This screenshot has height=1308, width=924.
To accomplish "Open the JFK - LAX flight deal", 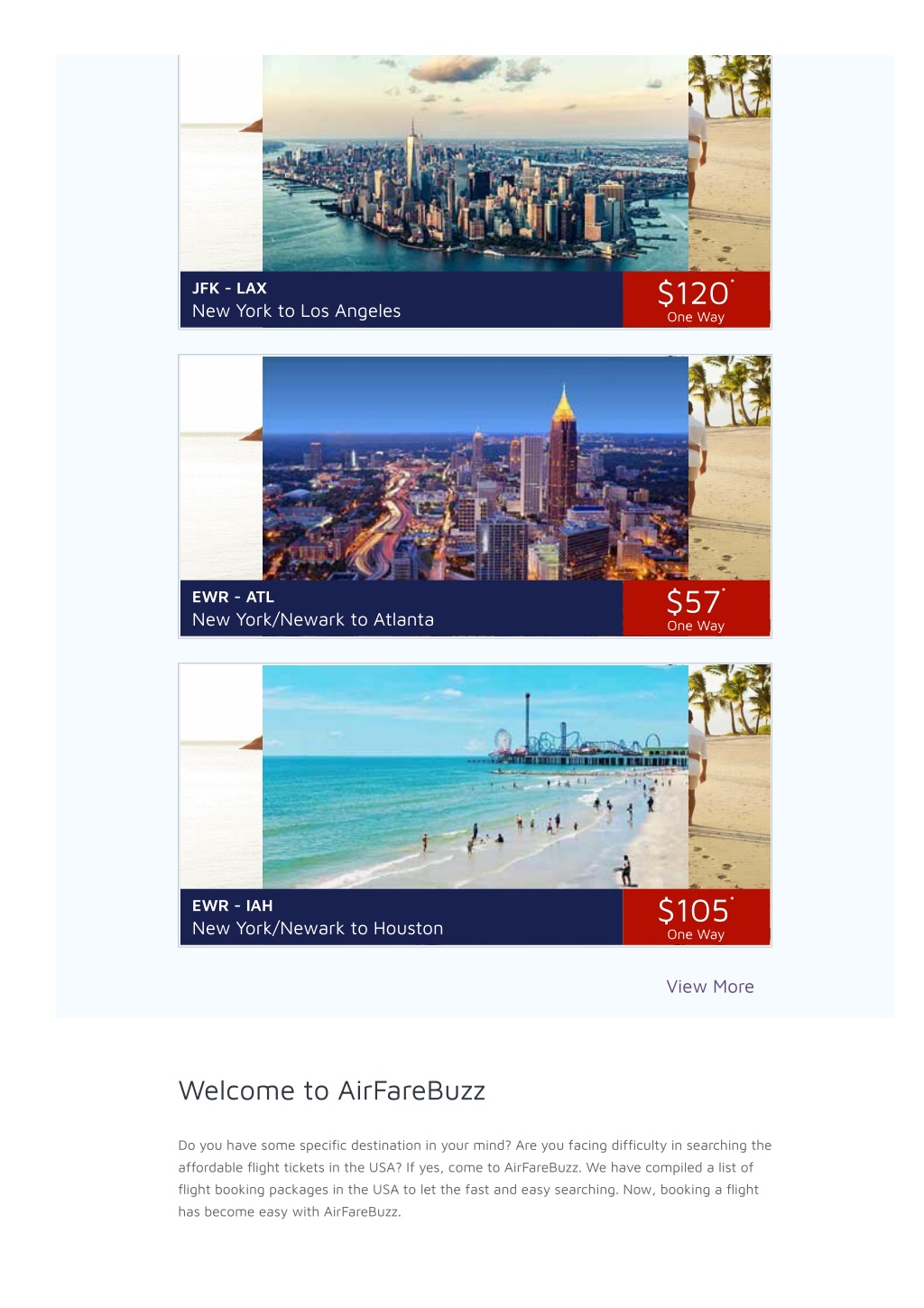I will click(x=475, y=192).
